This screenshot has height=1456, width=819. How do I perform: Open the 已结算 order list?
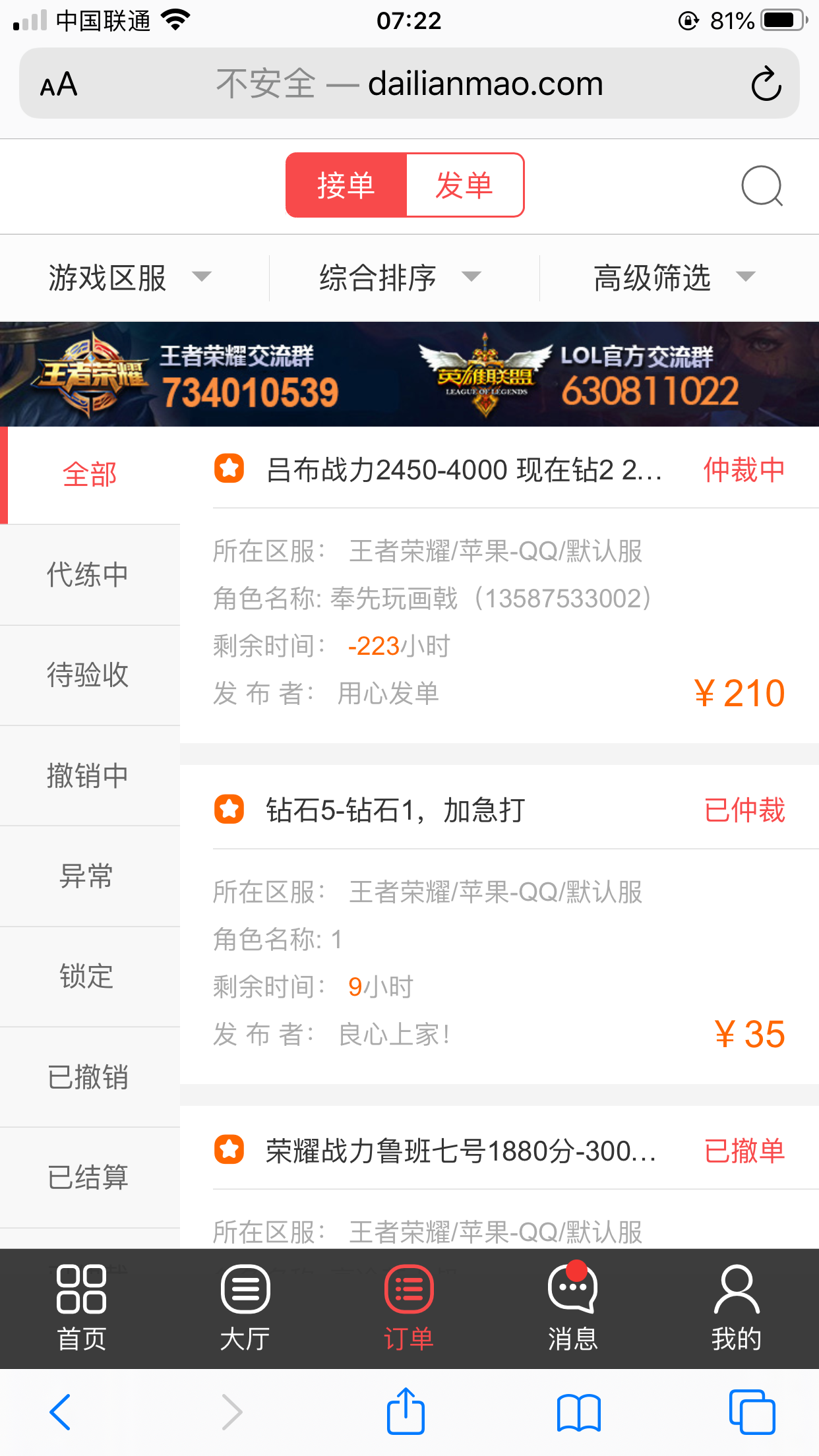click(88, 1178)
